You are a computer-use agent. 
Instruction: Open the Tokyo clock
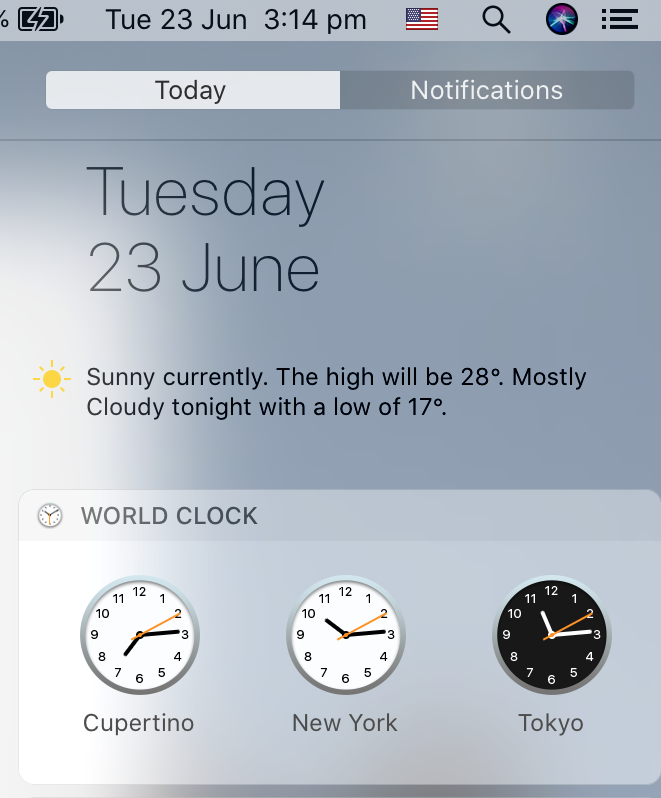point(551,635)
